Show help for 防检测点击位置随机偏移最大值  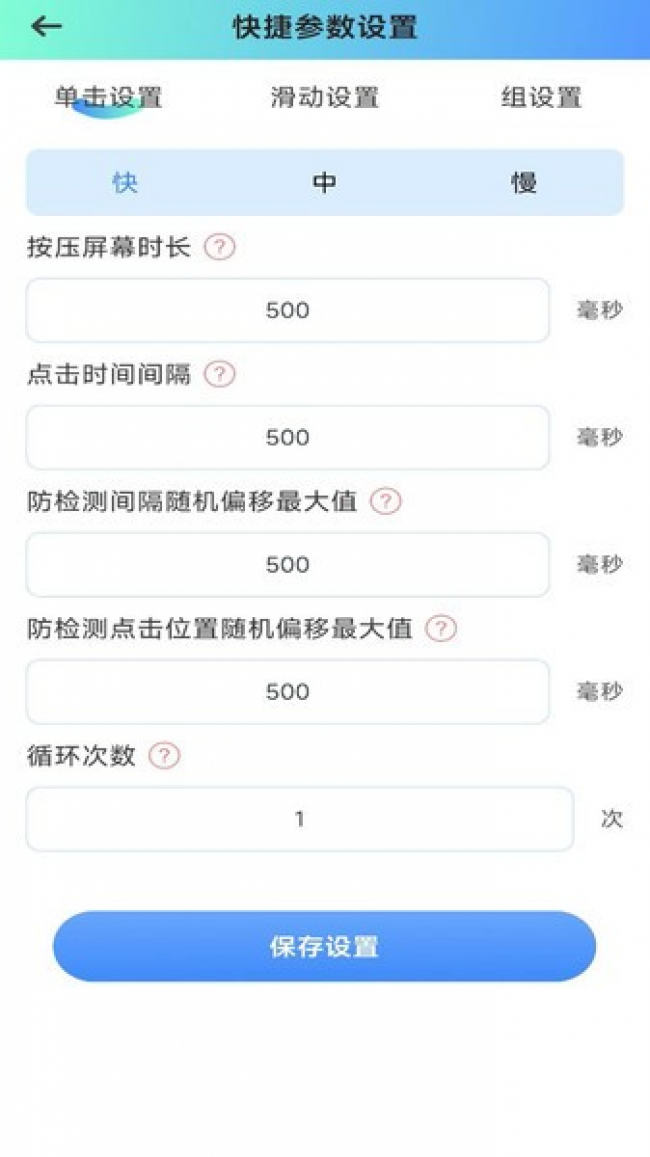(x=440, y=629)
